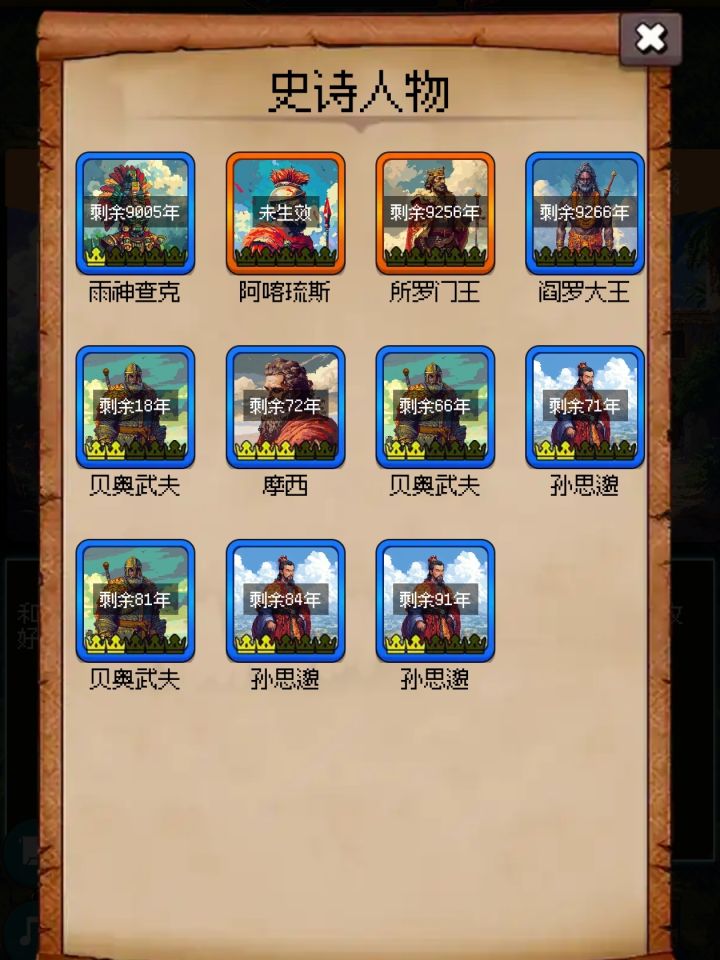720x960 pixels.
Task: Close the epic characters panel
Action: click(651, 40)
